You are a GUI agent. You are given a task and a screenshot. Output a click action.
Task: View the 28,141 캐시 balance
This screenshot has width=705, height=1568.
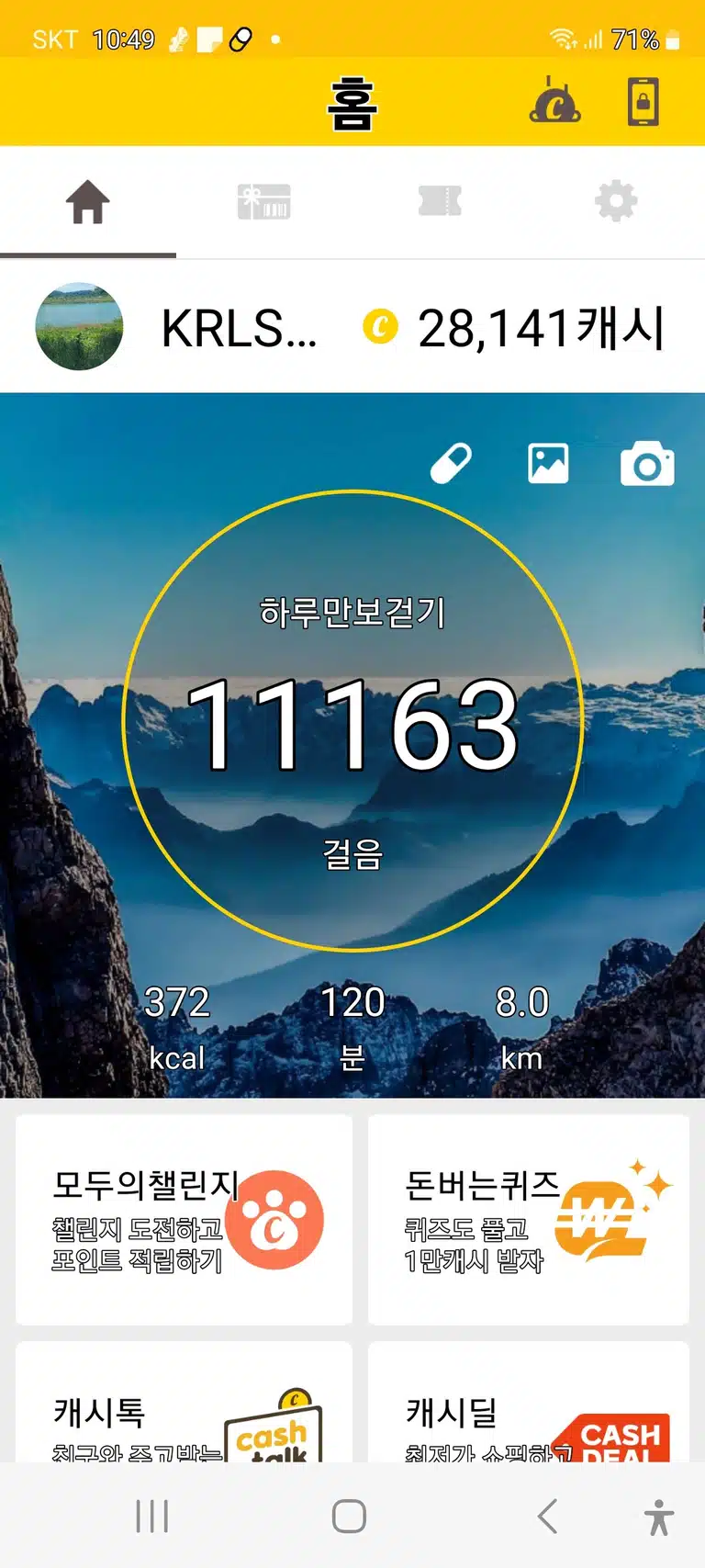[513, 328]
